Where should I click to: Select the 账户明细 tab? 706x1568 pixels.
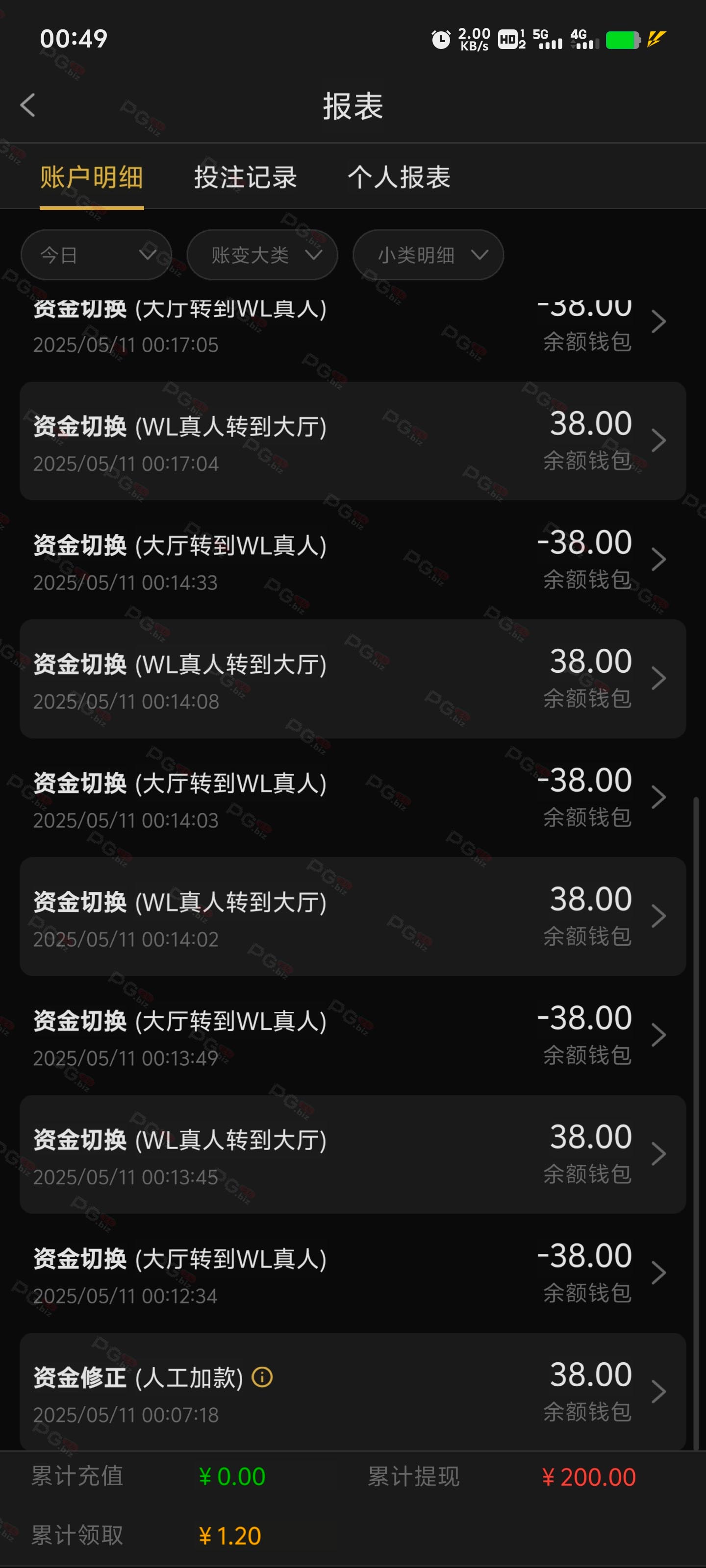tap(91, 177)
